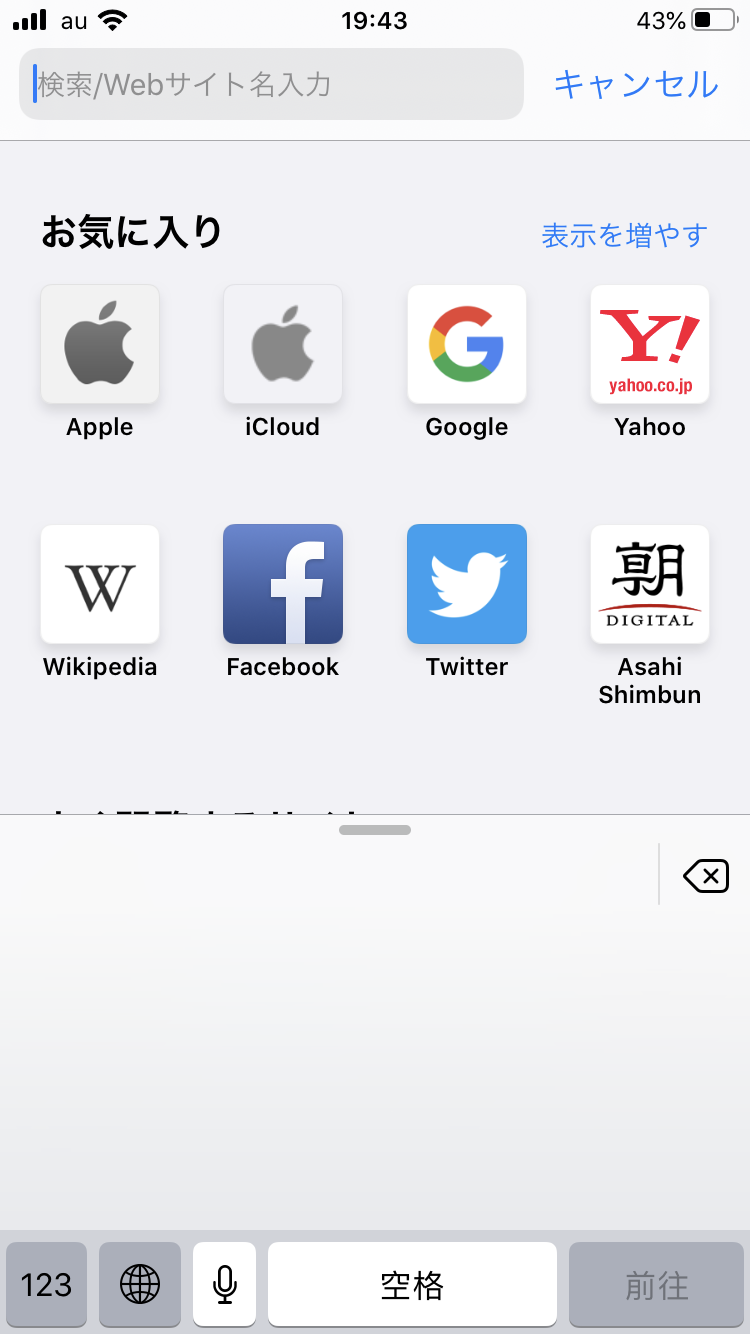Open the iCloud favorite

click(x=283, y=345)
